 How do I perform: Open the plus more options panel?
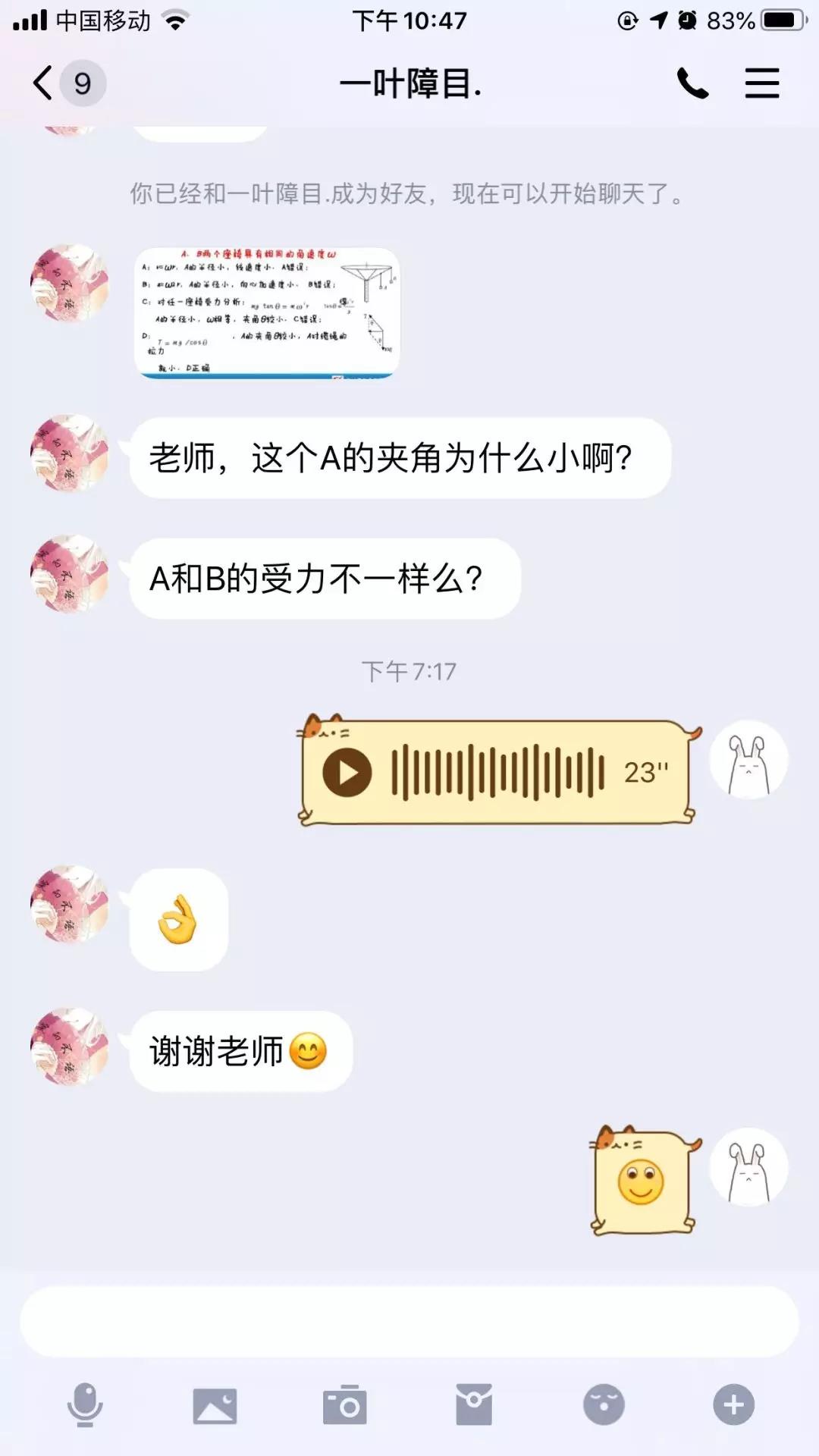tap(733, 1405)
